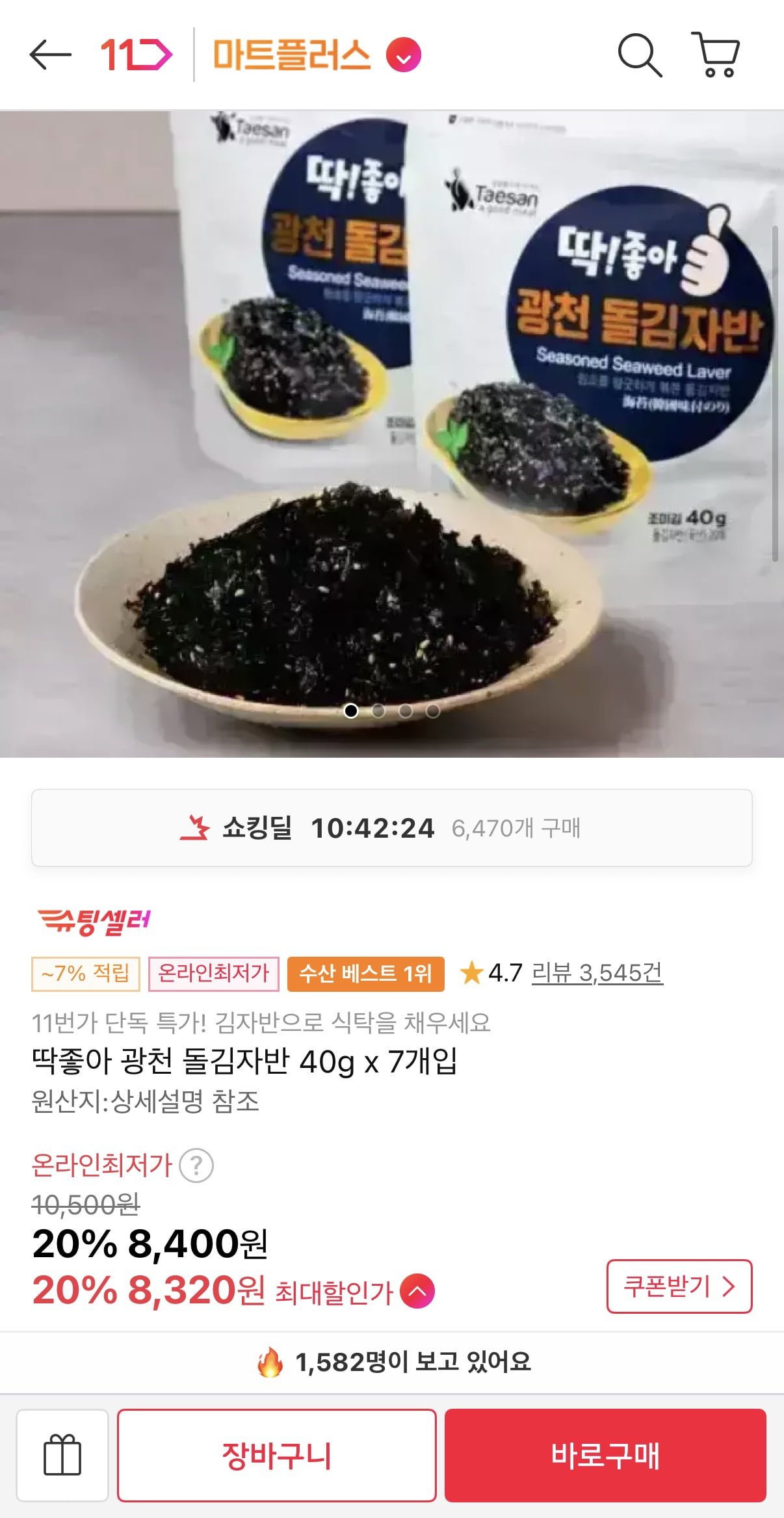
Task: Show 온라인최저가 help info
Action: 196,1165
